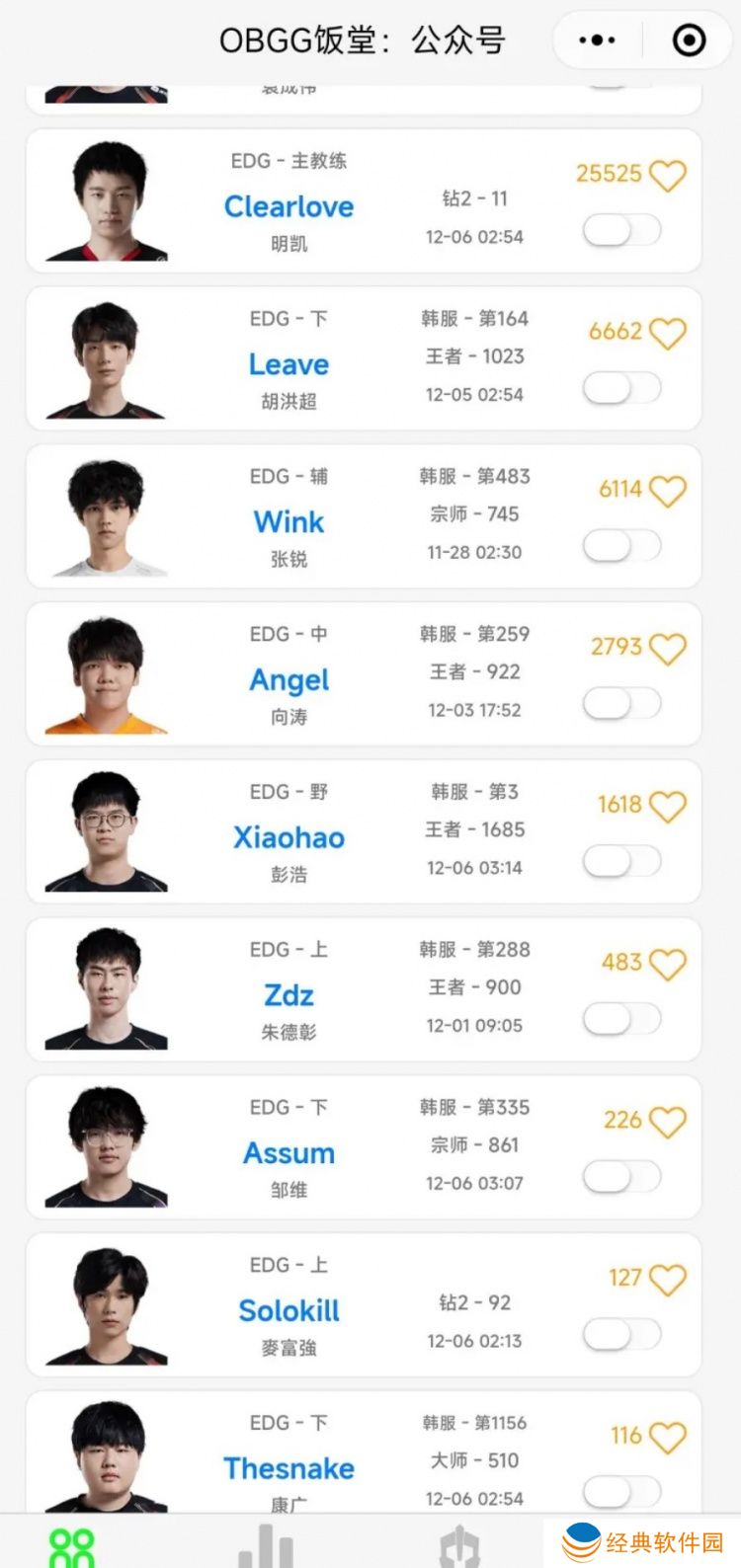Close the mini program with the circle button
741x1568 pixels.
point(689,40)
